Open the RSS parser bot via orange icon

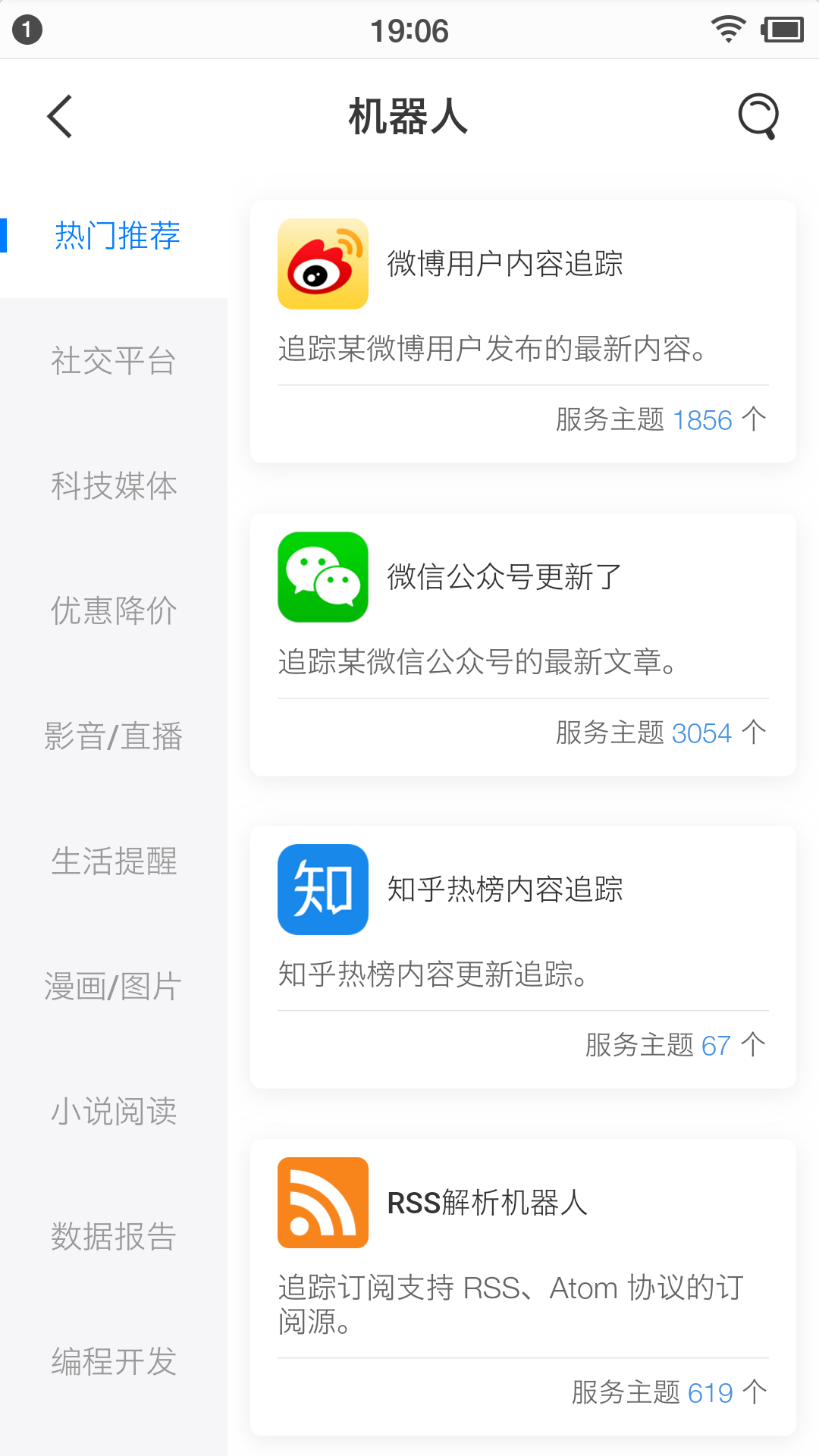[323, 1203]
